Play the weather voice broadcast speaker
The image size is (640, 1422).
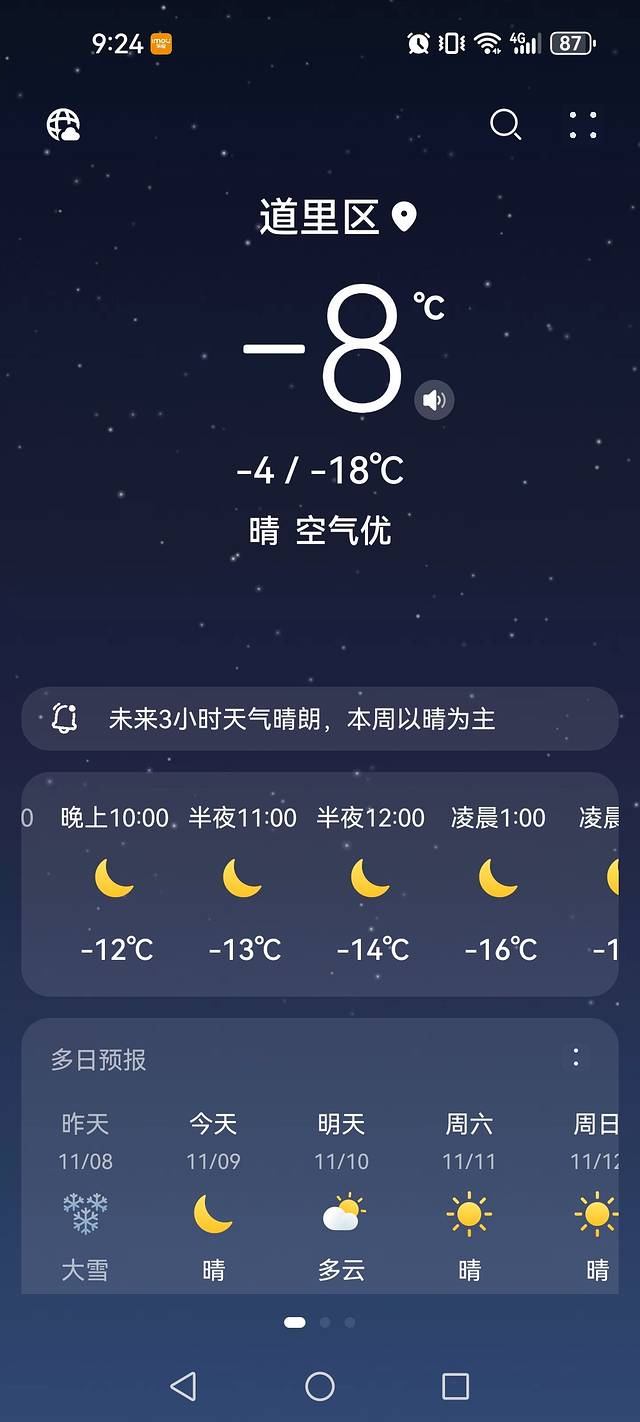pyautogui.click(x=434, y=400)
